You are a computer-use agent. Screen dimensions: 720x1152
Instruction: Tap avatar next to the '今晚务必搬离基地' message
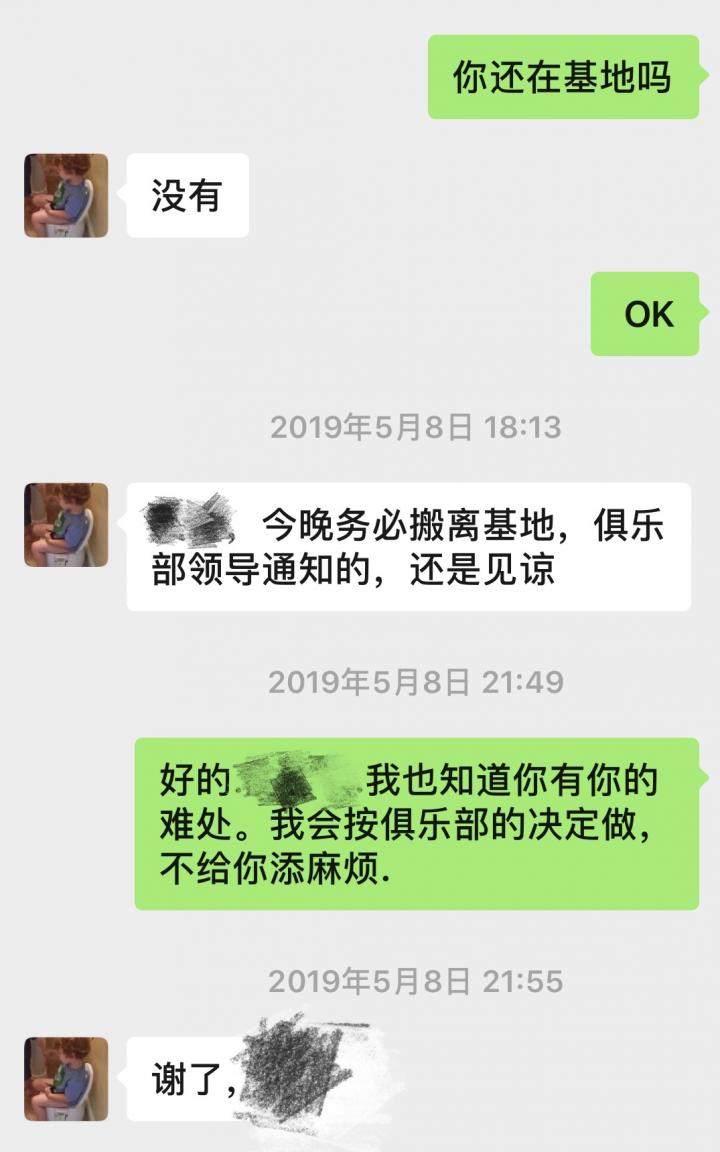point(66,525)
